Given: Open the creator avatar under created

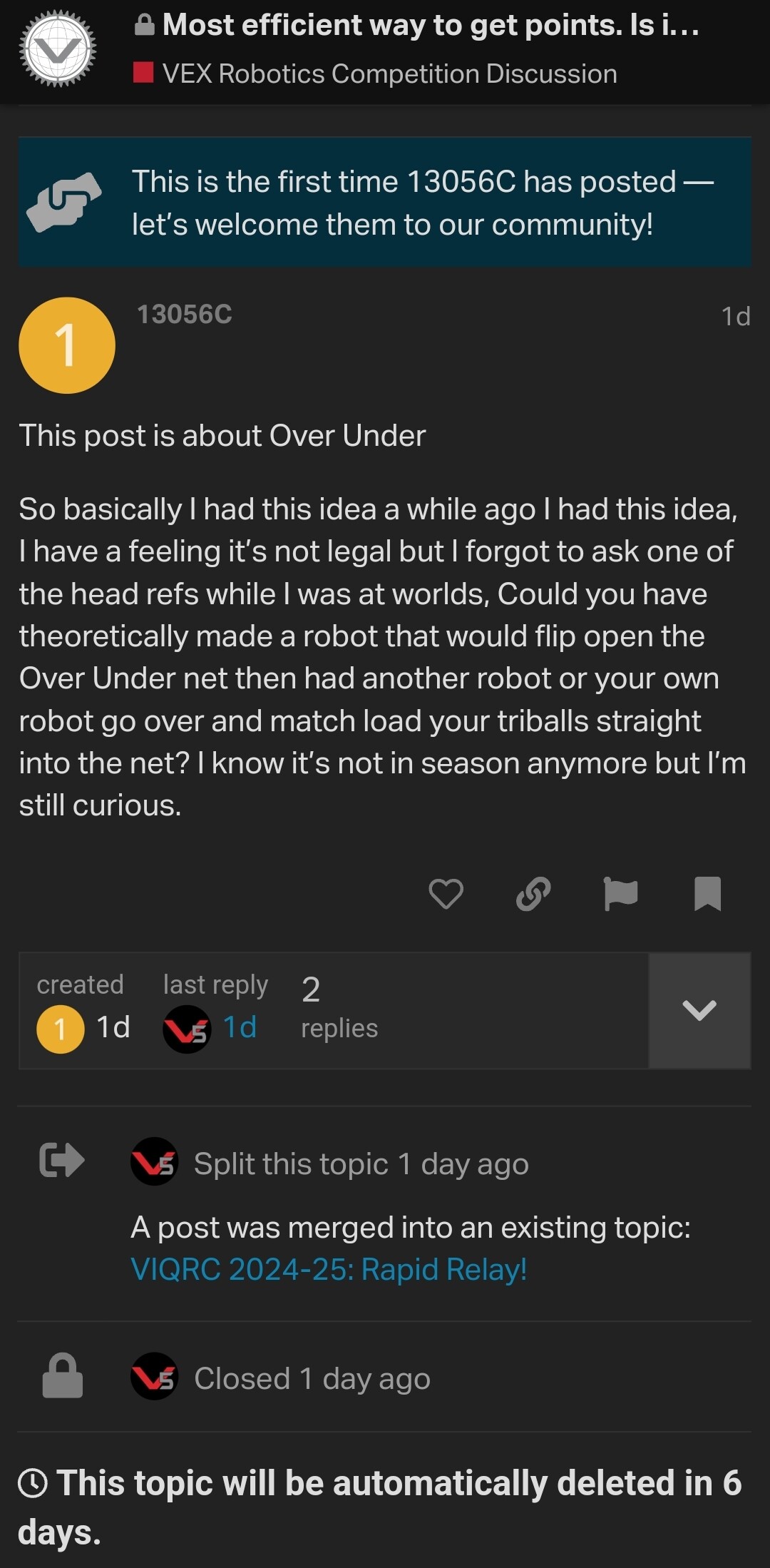Looking at the screenshot, I should pos(61,1029).
